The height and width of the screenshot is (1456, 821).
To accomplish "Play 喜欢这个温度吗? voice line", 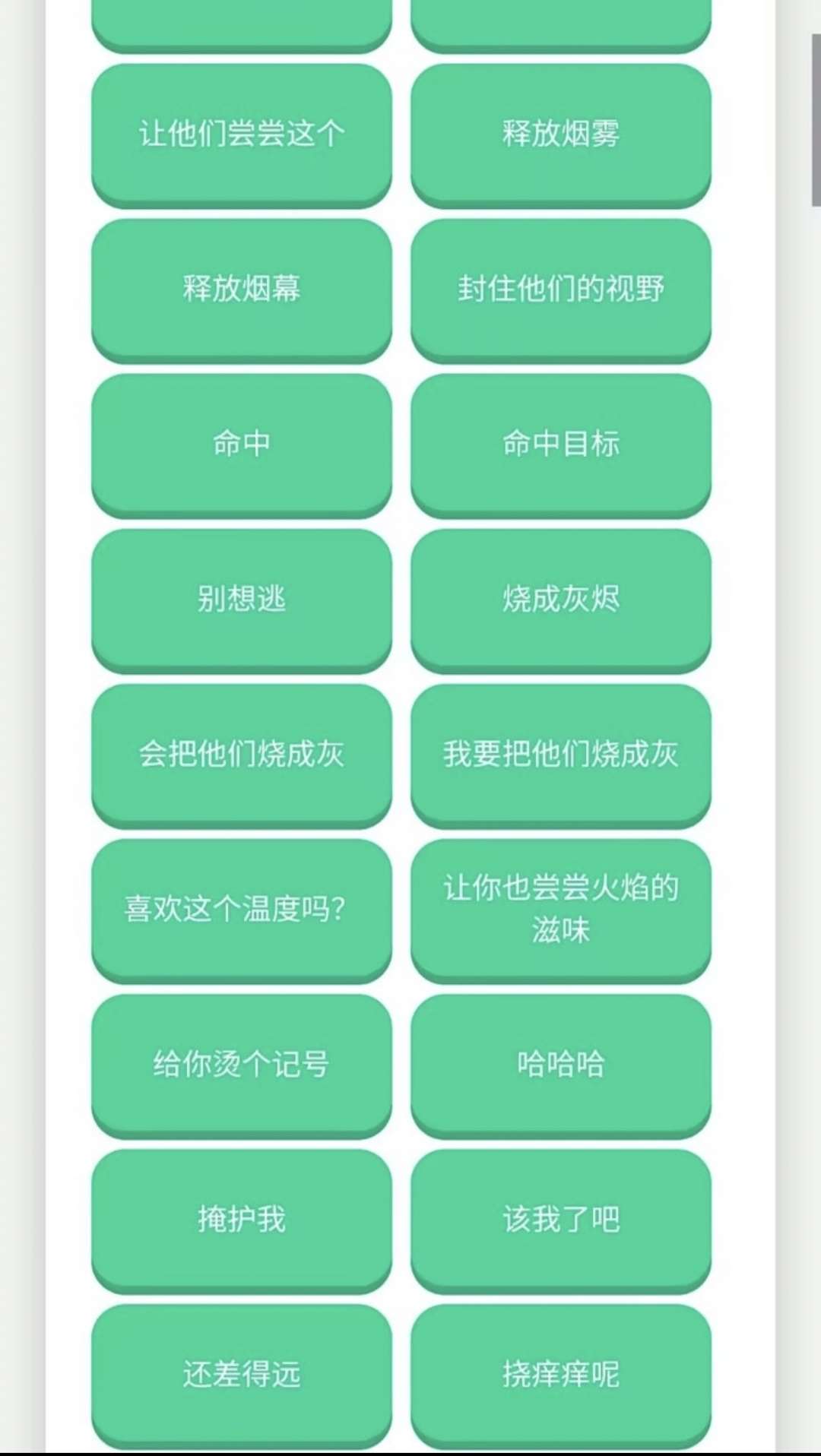I will pyautogui.click(x=242, y=909).
